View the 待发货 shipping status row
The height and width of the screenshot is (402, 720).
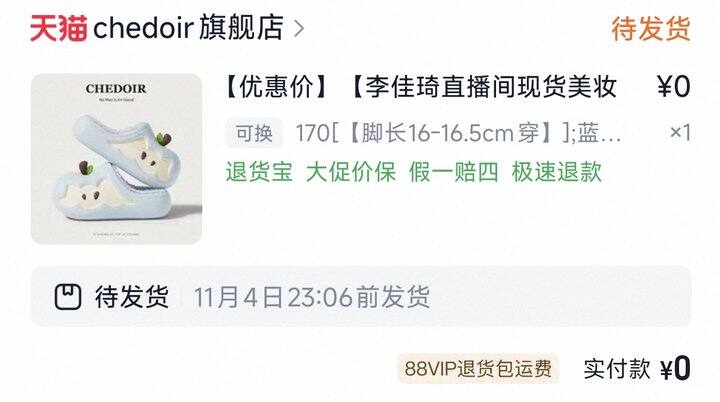[361, 296]
